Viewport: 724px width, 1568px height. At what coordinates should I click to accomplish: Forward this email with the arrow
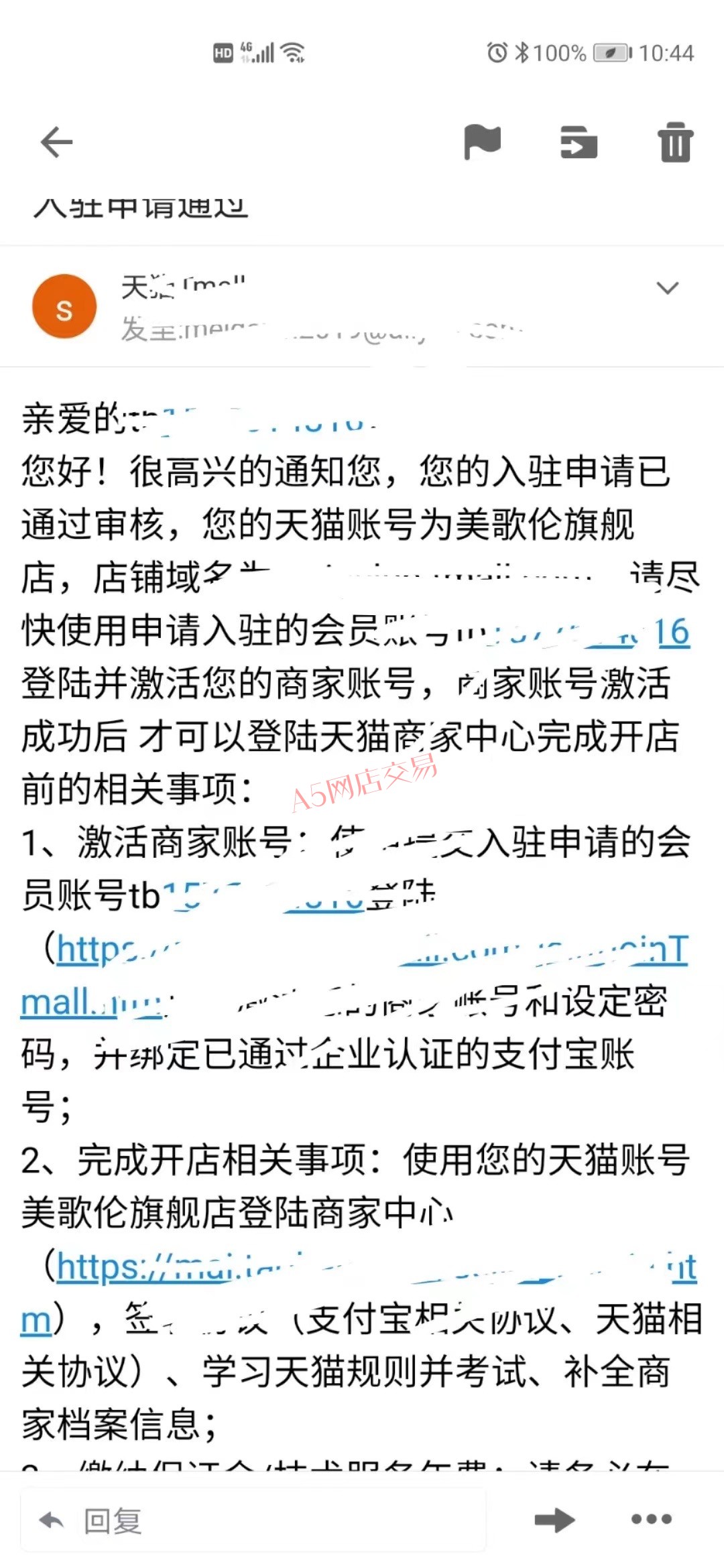(554, 1520)
